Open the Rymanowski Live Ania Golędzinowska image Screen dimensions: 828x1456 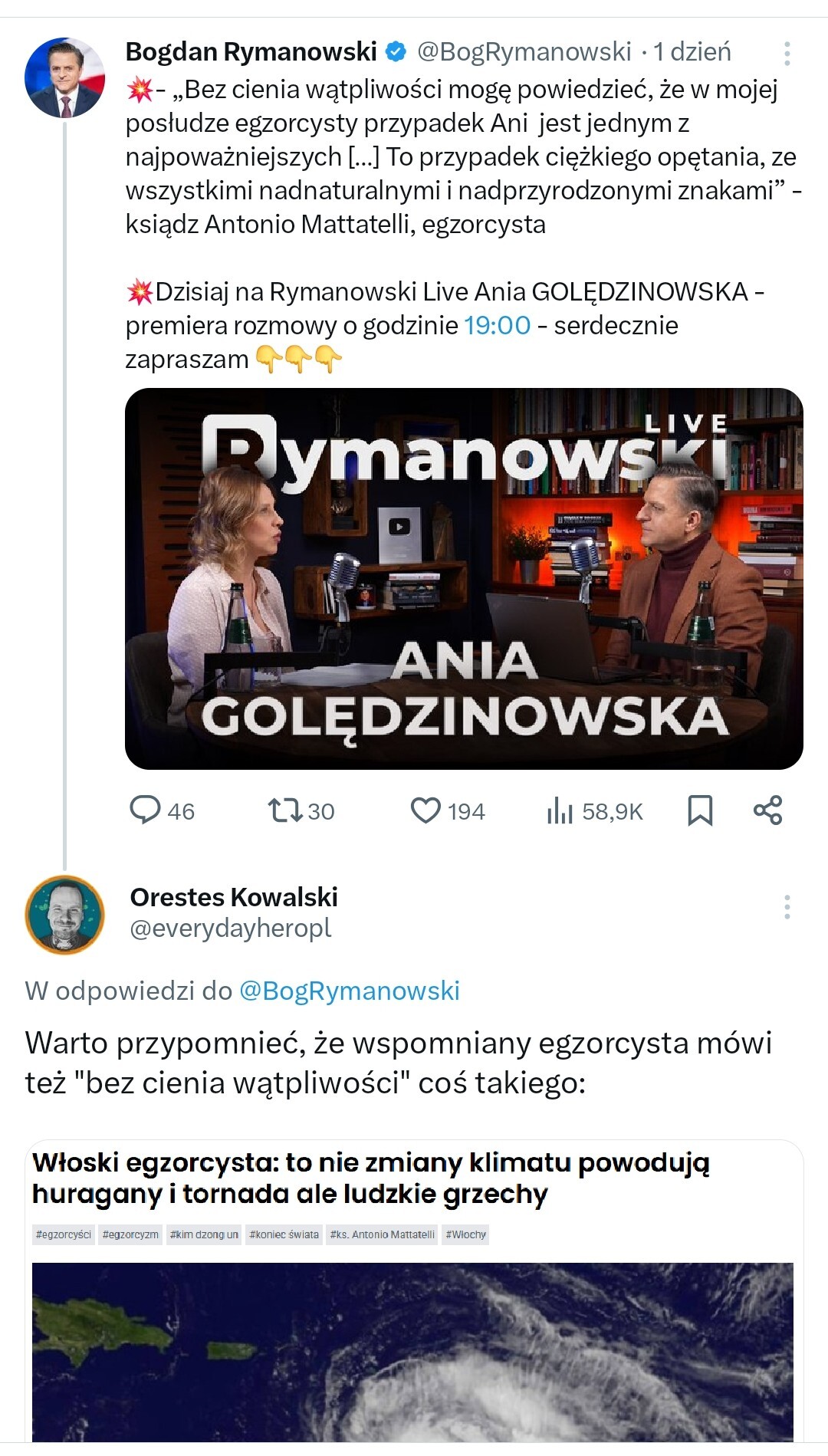point(464,578)
